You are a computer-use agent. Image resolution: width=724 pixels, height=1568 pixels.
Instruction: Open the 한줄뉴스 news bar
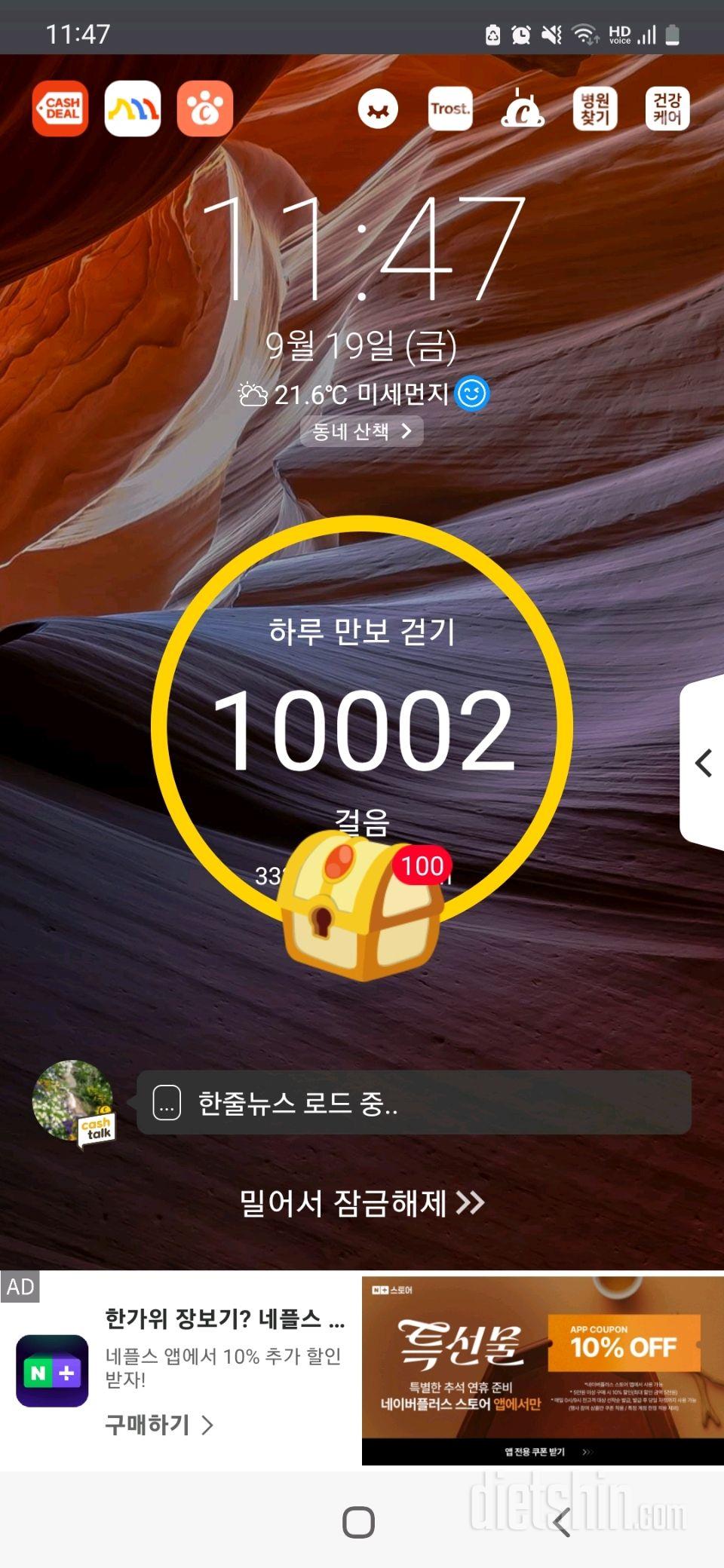pos(413,1103)
